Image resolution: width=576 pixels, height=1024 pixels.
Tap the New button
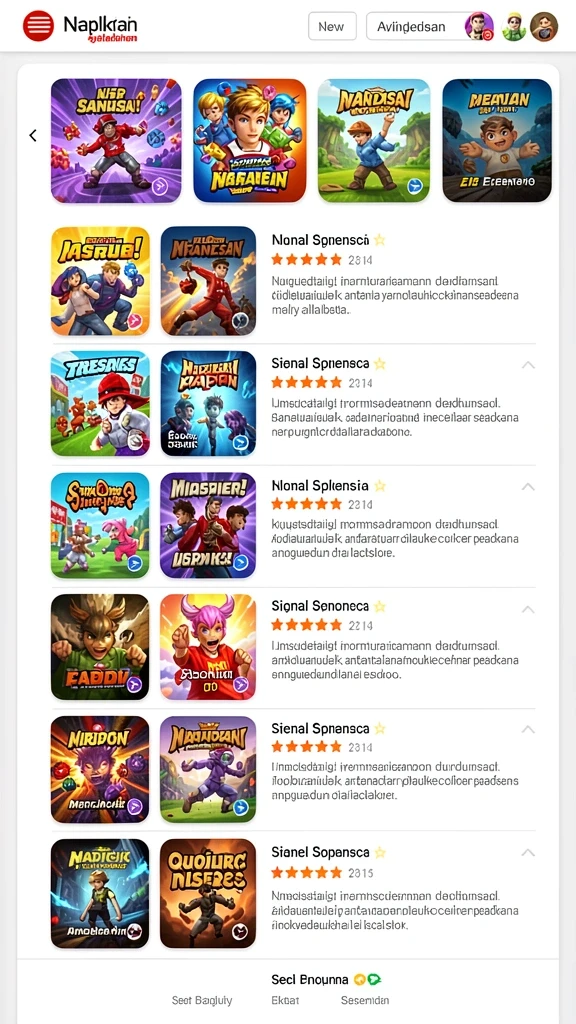point(332,27)
